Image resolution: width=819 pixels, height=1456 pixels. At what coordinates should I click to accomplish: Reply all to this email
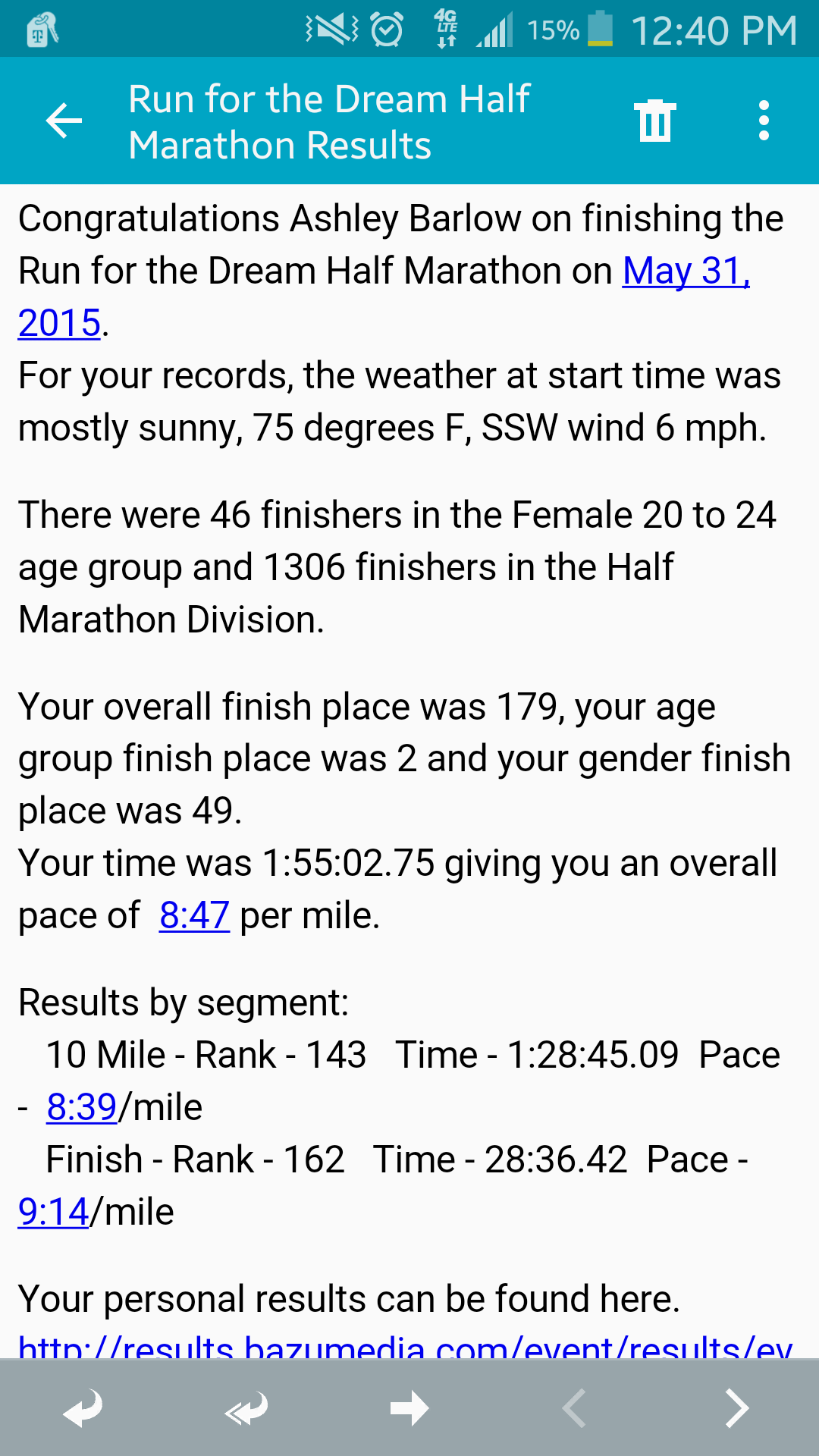[246, 1408]
